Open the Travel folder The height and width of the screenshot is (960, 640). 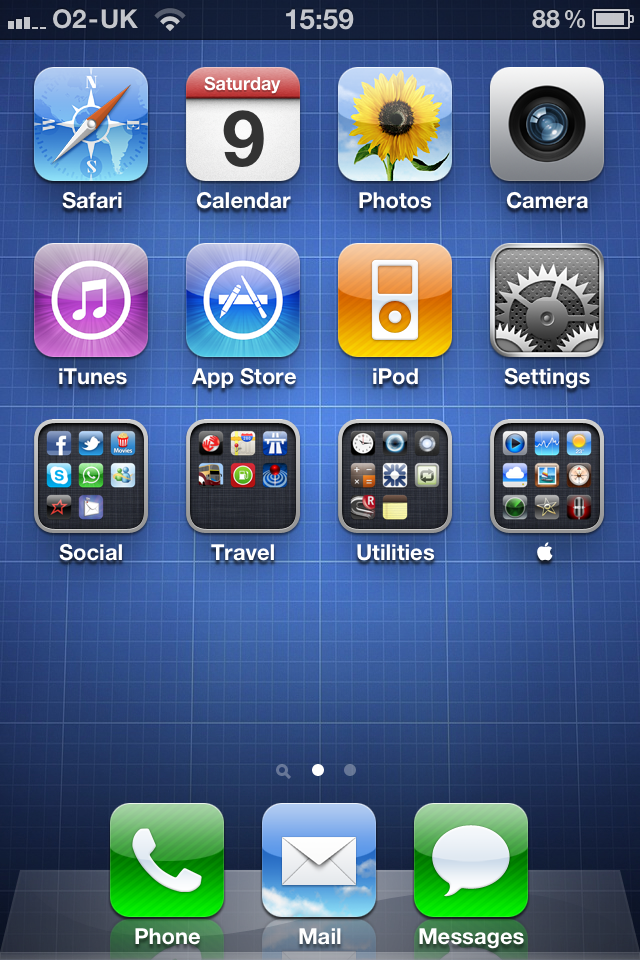[x=243, y=476]
